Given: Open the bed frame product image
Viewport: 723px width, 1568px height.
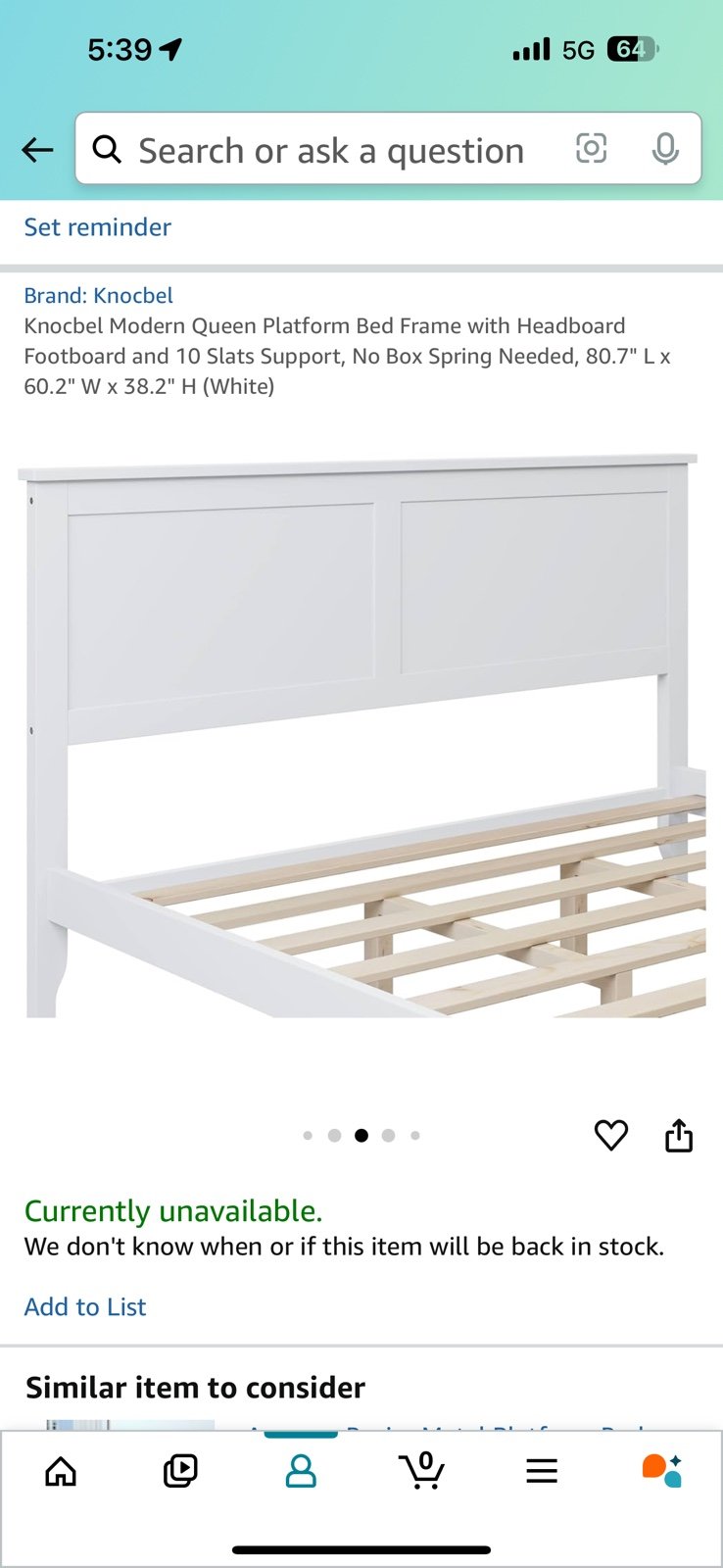Looking at the screenshot, I should click(x=361, y=735).
